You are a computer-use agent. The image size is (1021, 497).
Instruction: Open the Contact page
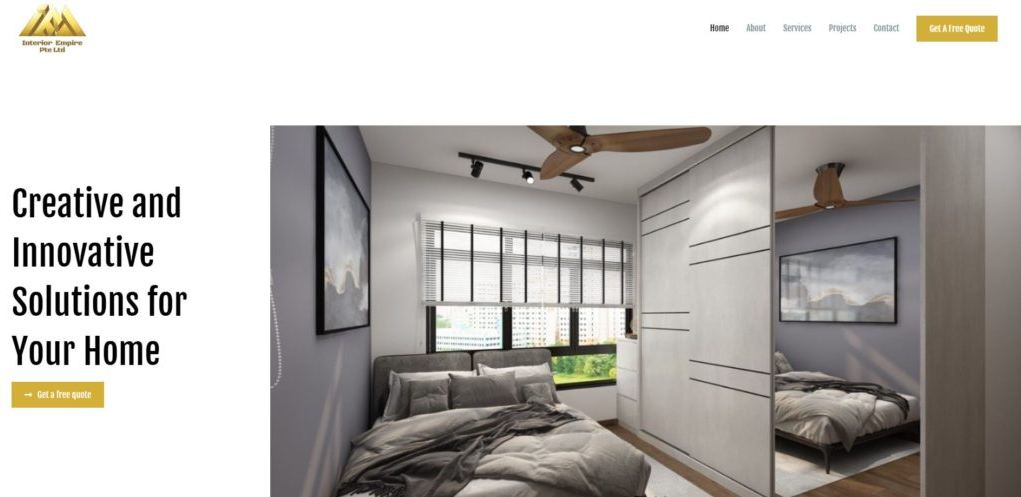(x=886, y=28)
